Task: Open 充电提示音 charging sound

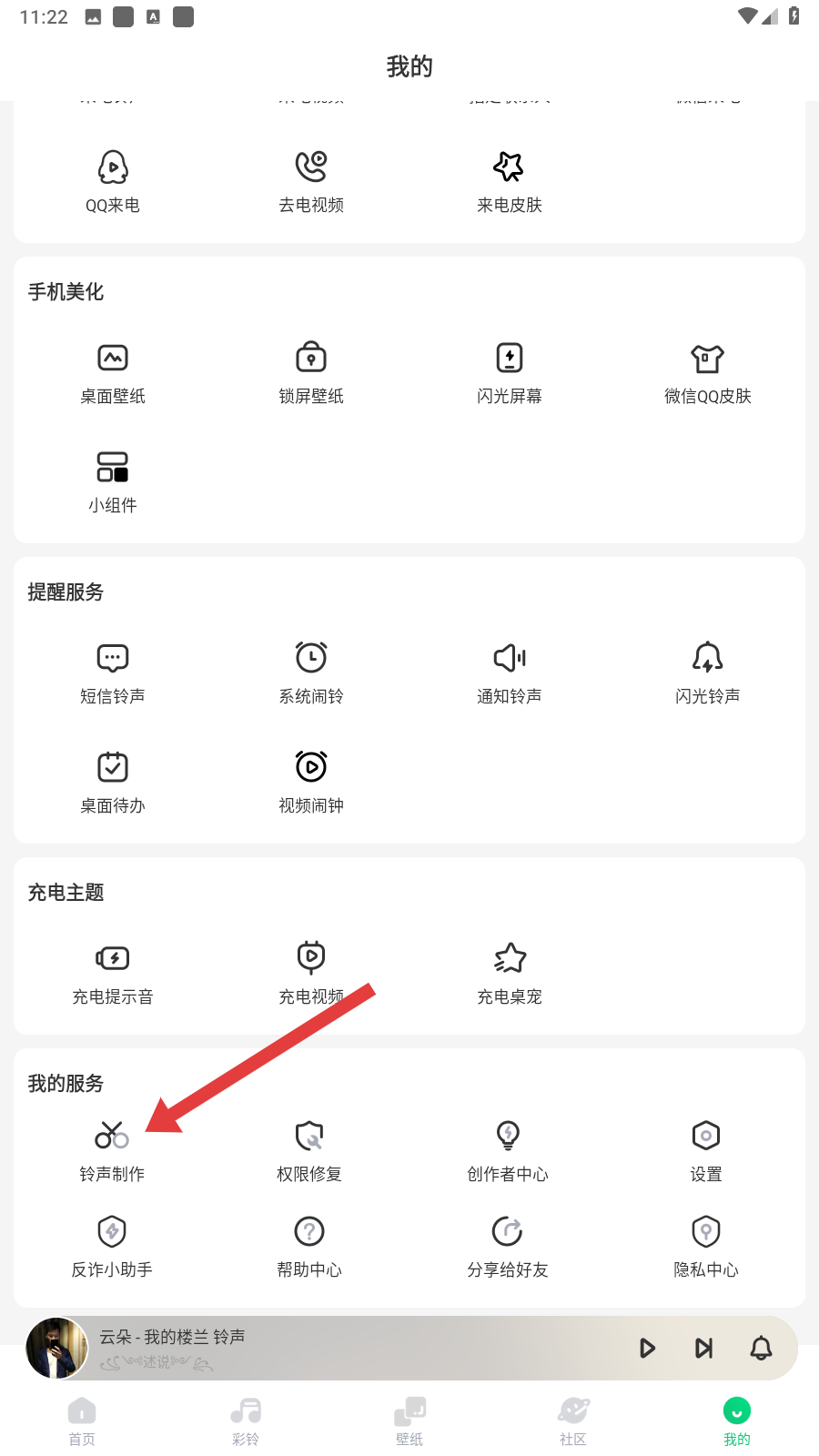Action: coord(113,973)
